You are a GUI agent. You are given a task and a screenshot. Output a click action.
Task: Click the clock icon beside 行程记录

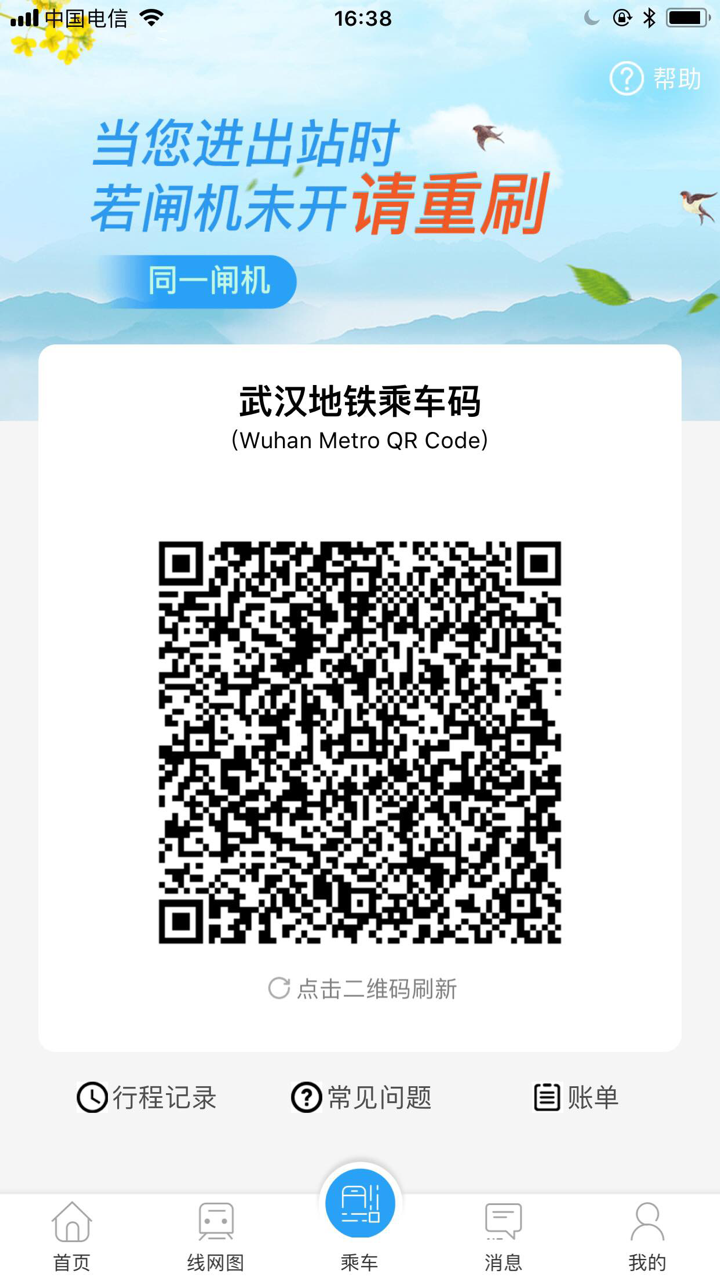91,1097
